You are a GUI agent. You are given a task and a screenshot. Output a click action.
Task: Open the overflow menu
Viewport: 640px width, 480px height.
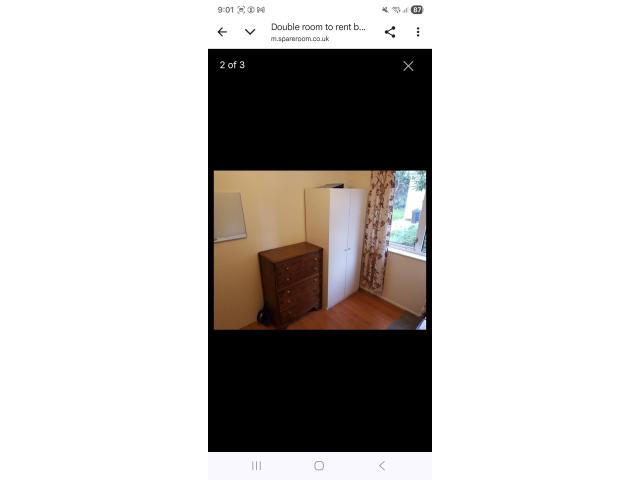[x=418, y=32]
